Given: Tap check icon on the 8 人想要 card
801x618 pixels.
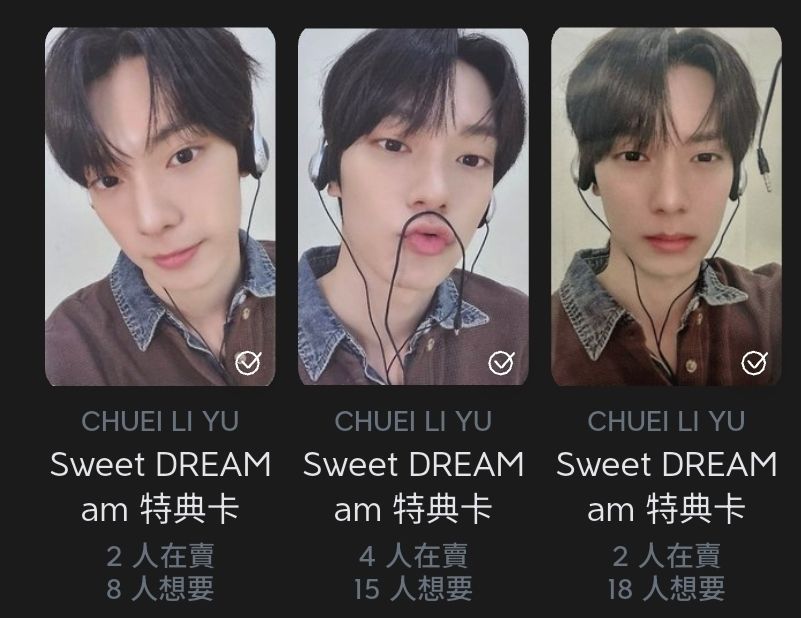Looking at the screenshot, I should pyautogui.click(x=247, y=362).
